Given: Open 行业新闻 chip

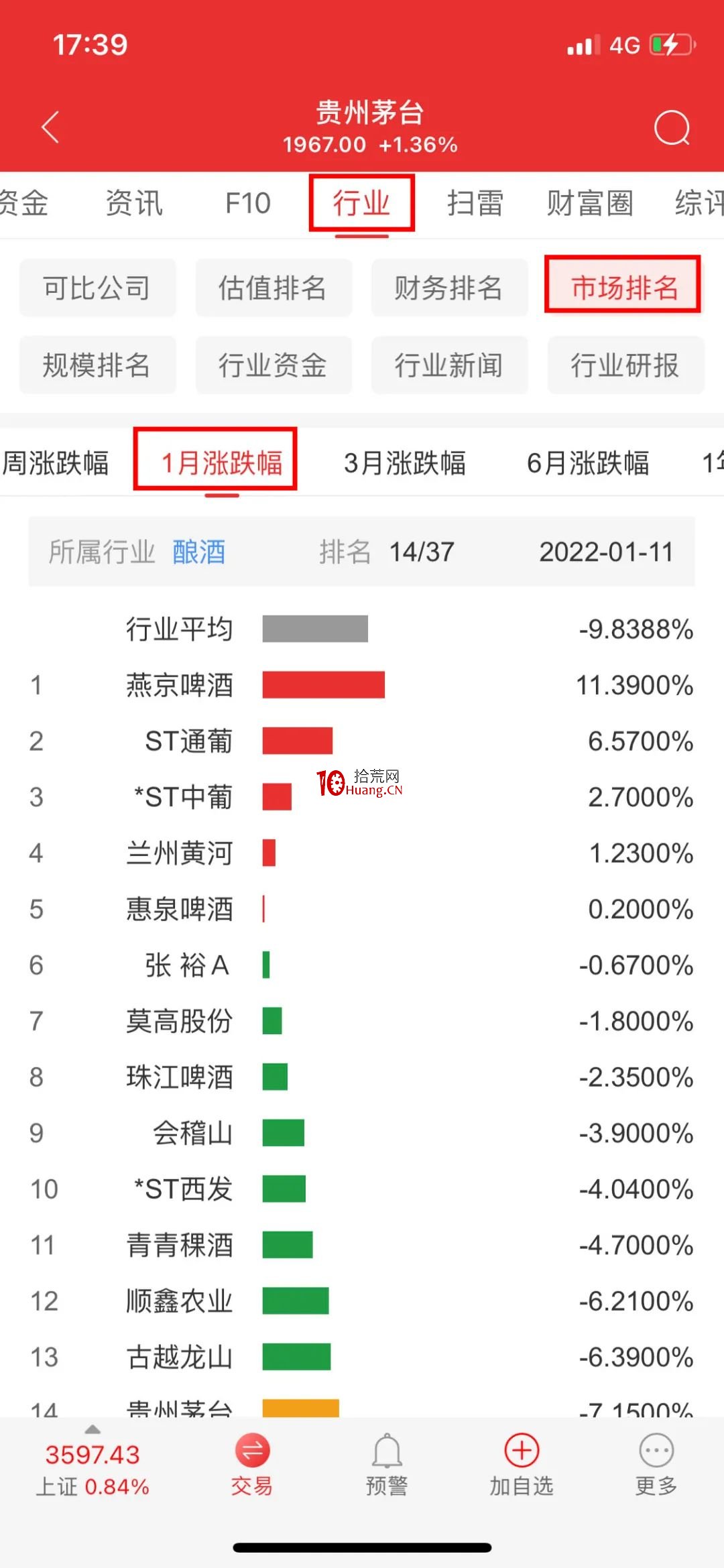Looking at the screenshot, I should coord(449,365).
